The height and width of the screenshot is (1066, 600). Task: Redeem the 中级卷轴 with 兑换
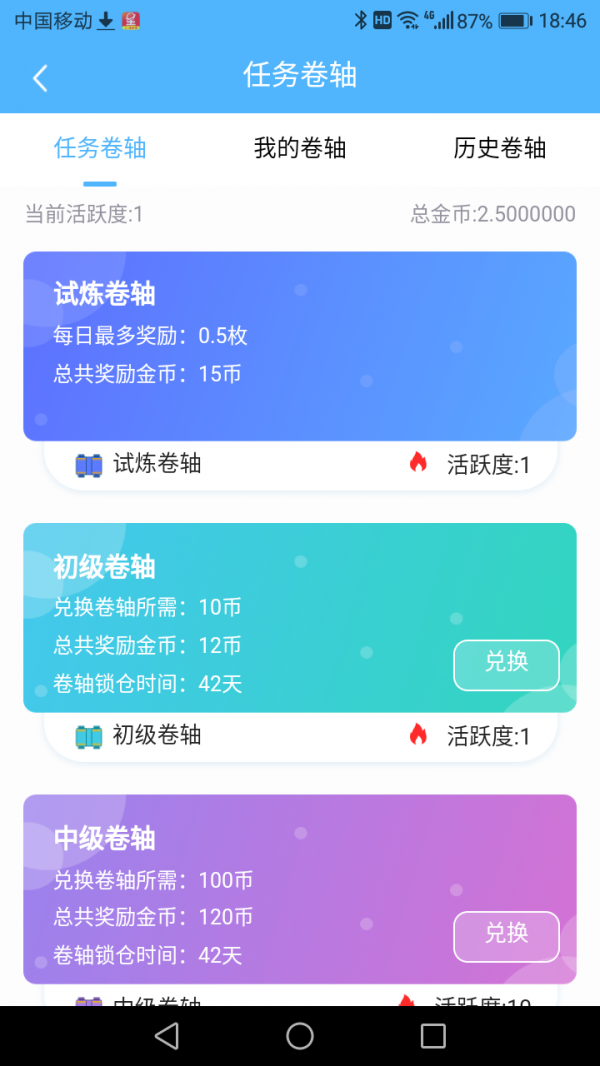pos(506,936)
